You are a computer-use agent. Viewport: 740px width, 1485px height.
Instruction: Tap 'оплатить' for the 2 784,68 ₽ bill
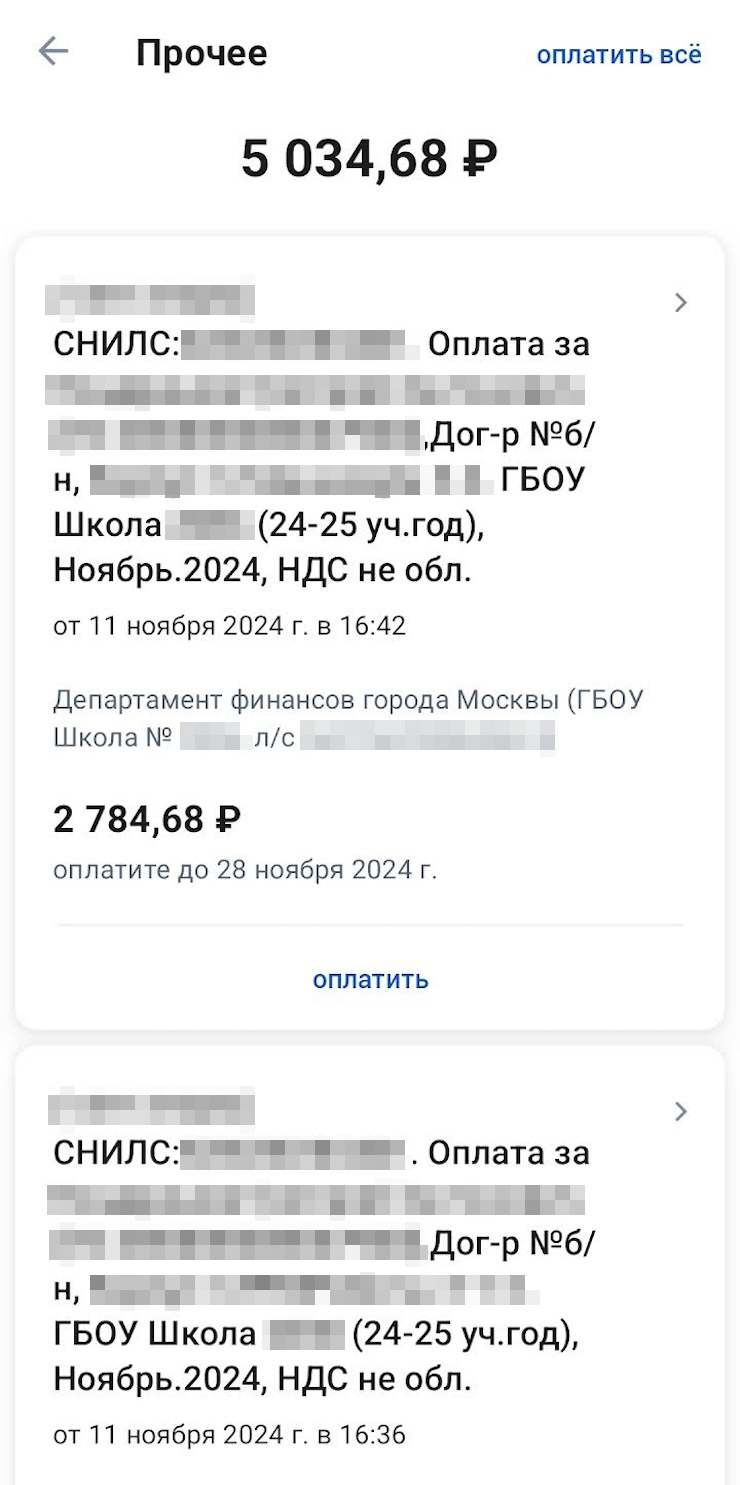pyautogui.click(x=370, y=979)
